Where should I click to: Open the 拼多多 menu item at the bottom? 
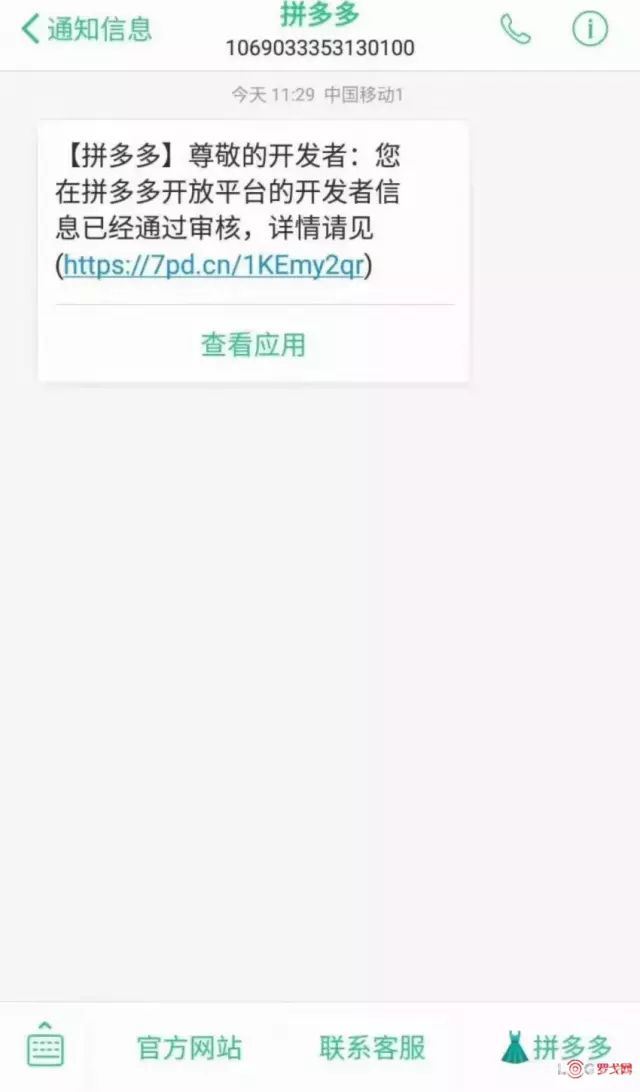pyautogui.click(x=556, y=1048)
